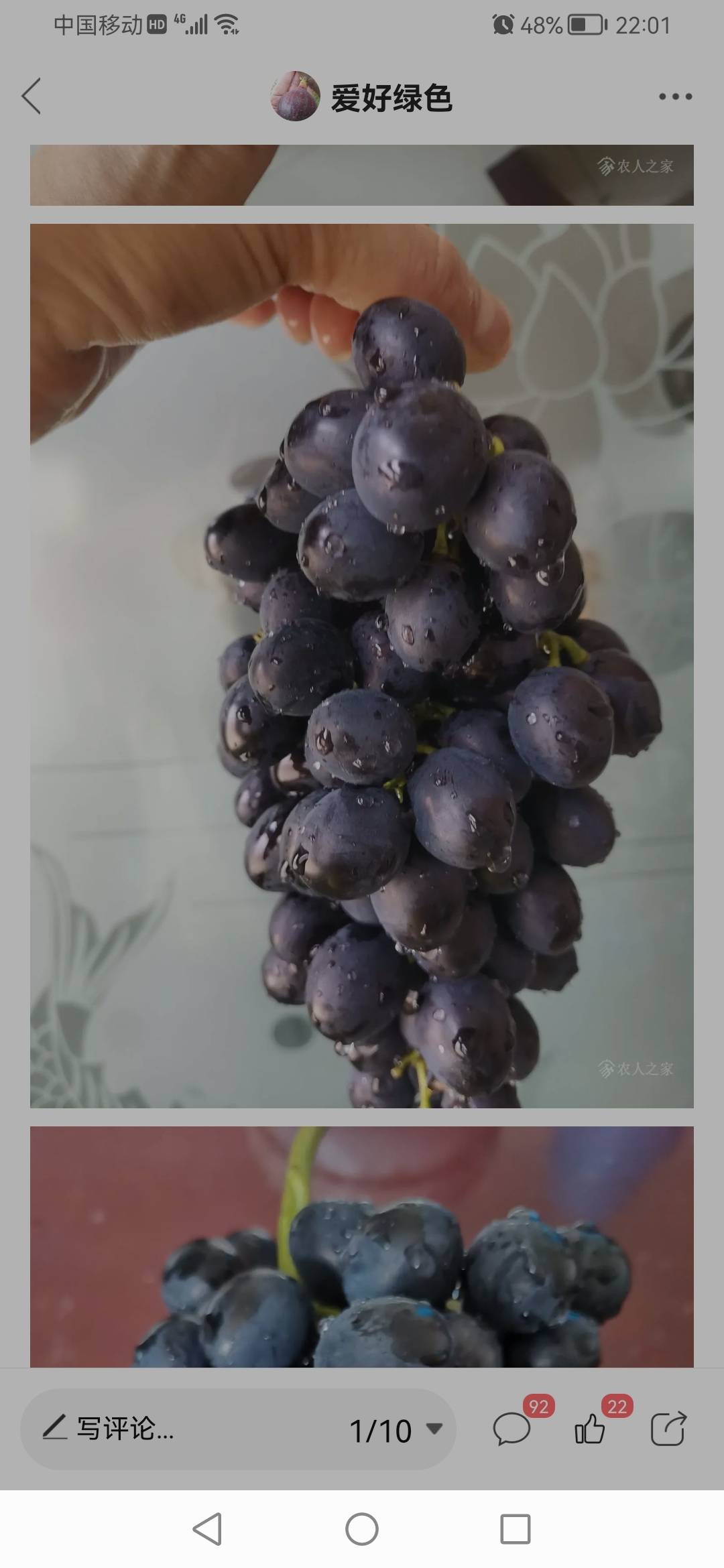Go back using the top-left arrow
The height and width of the screenshot is (1568, 724).
pyautogui.click(x=32, y=96)
